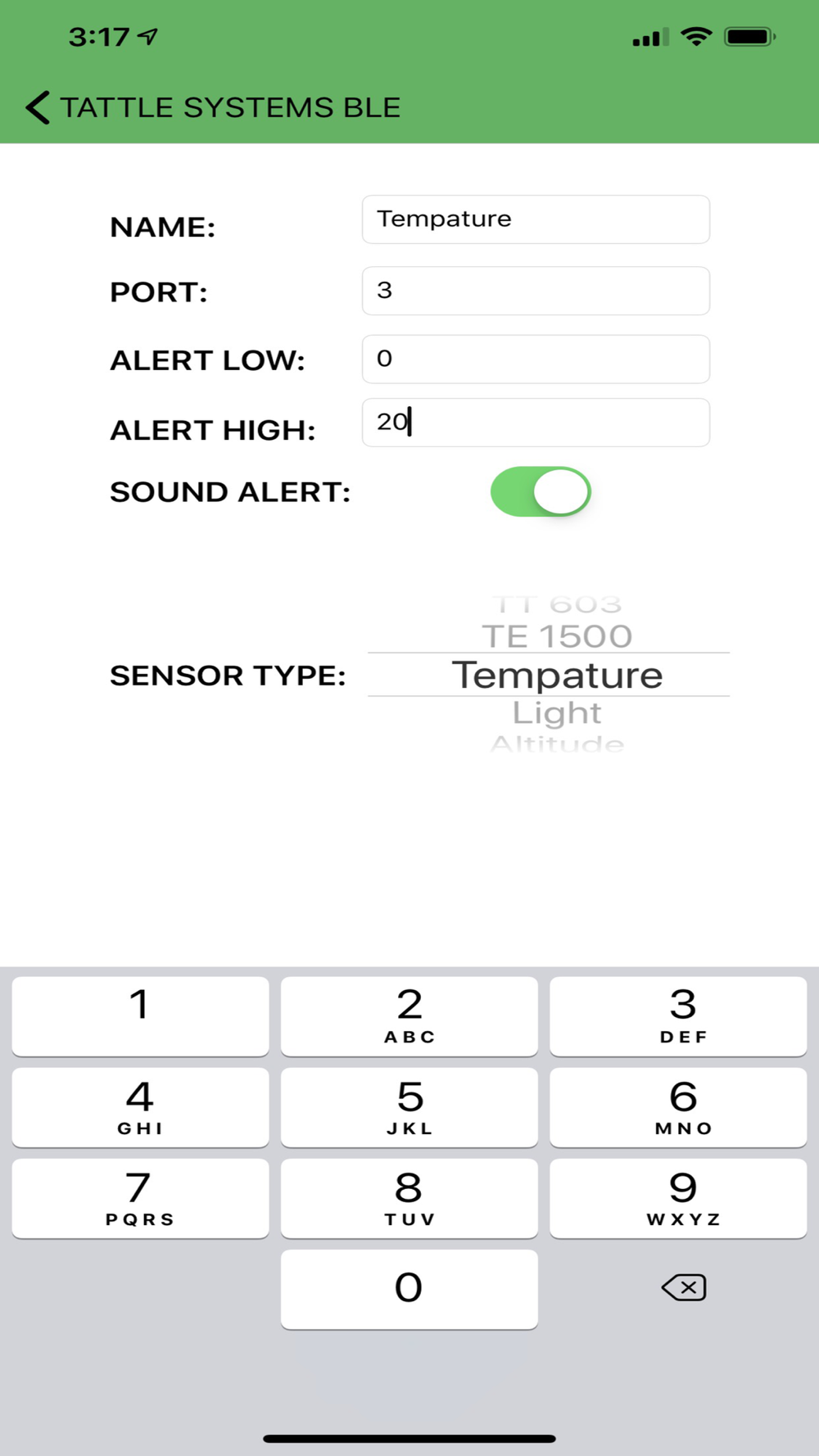The width and height of the screenshot is (819, 1456).
Task: Edit the Name text field
Action: (536, 219)
